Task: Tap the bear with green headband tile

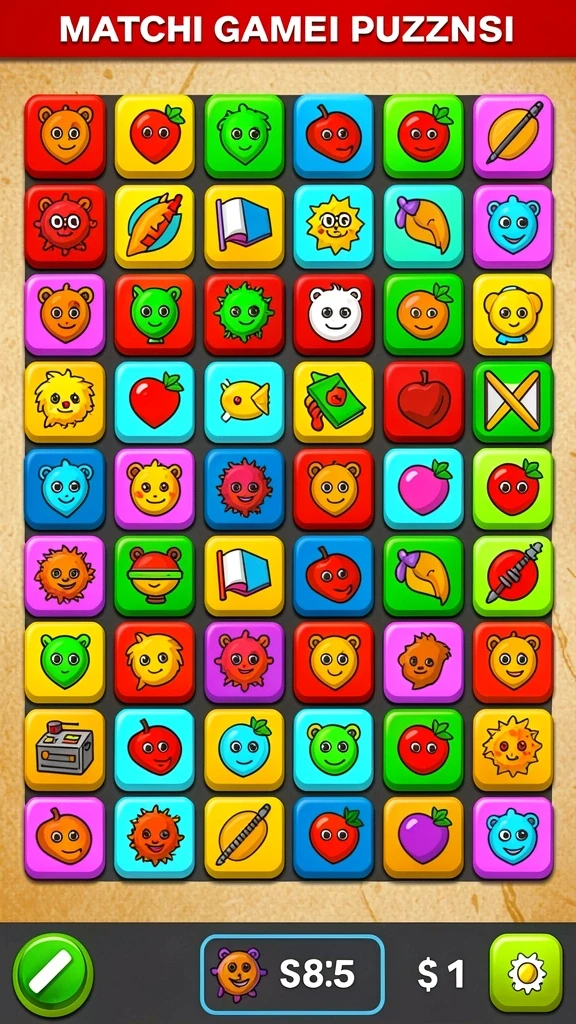Action: pyautogui.click(x=154, y=576)
